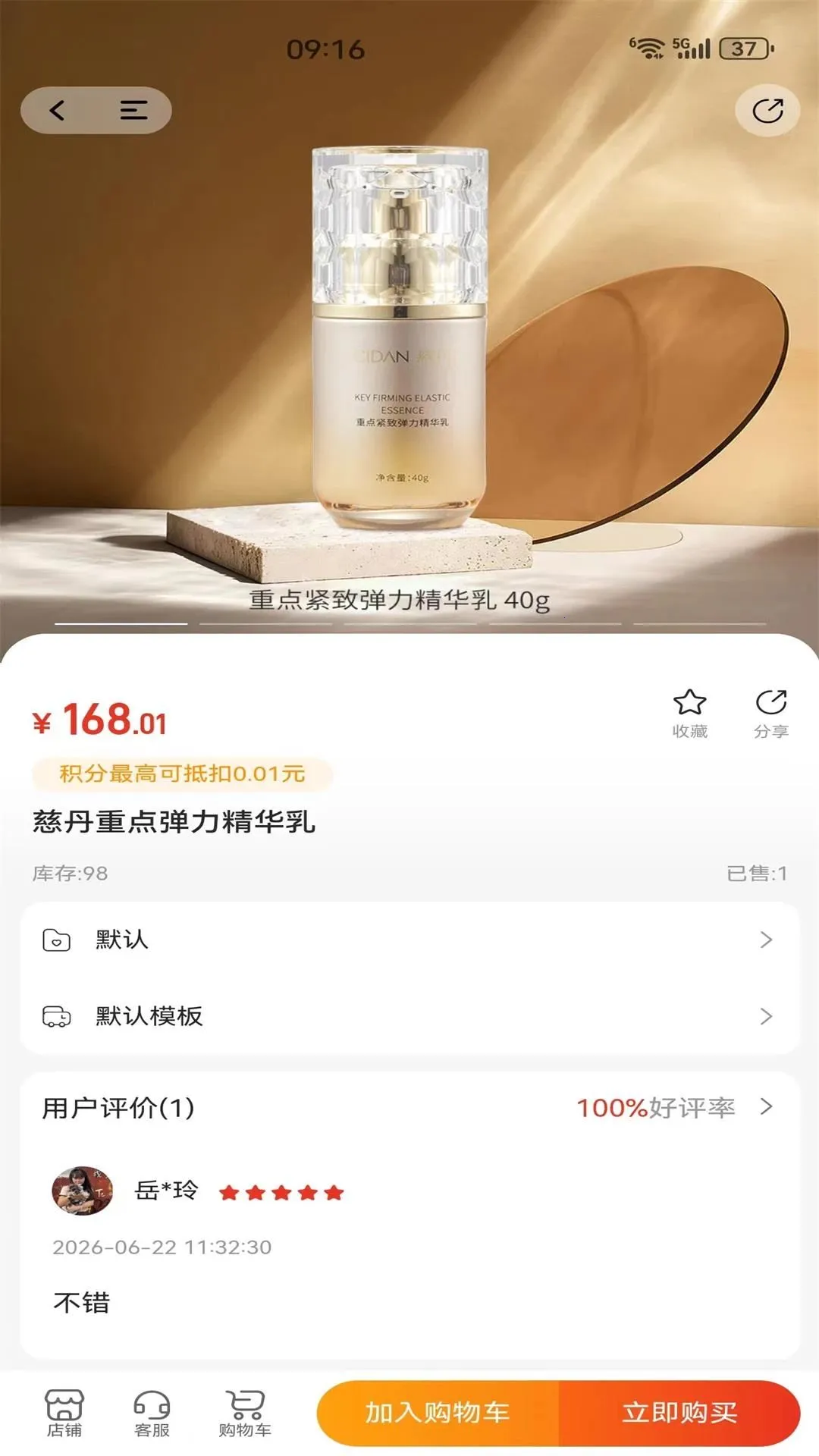
Task: Open the 默认模板 shipping row
Action: 409,1016
